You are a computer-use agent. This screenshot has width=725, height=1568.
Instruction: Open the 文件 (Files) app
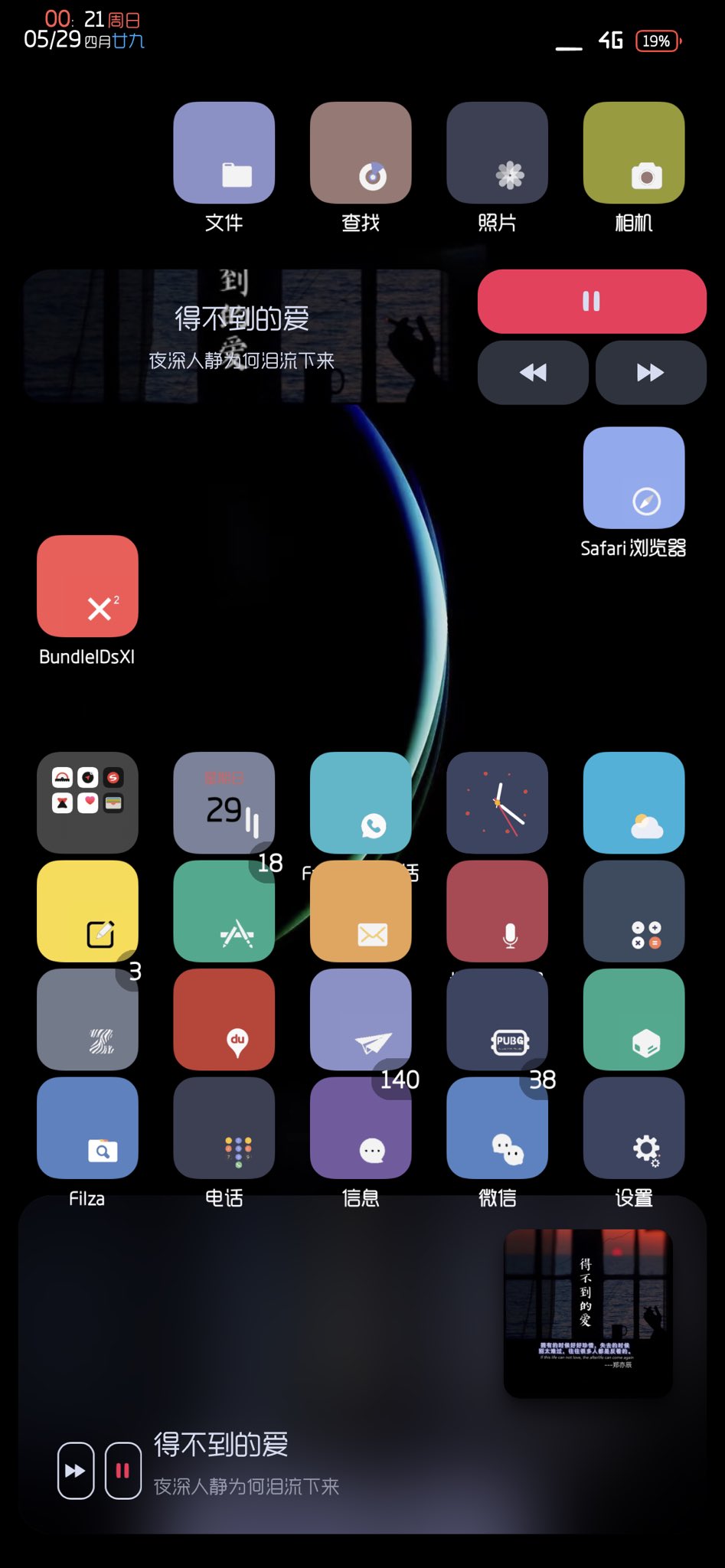click(224, 153)
